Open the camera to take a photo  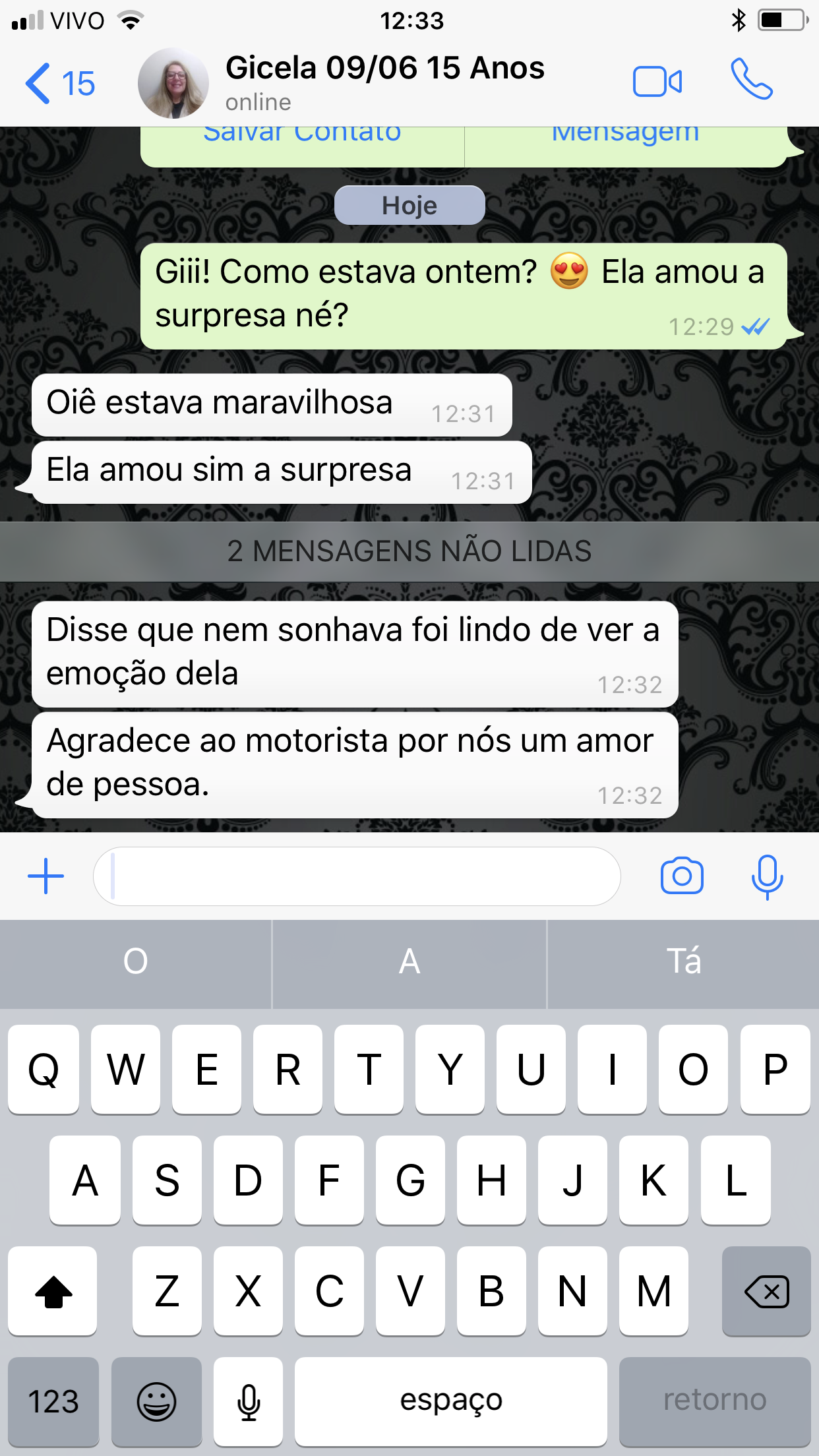click(683, 875)
